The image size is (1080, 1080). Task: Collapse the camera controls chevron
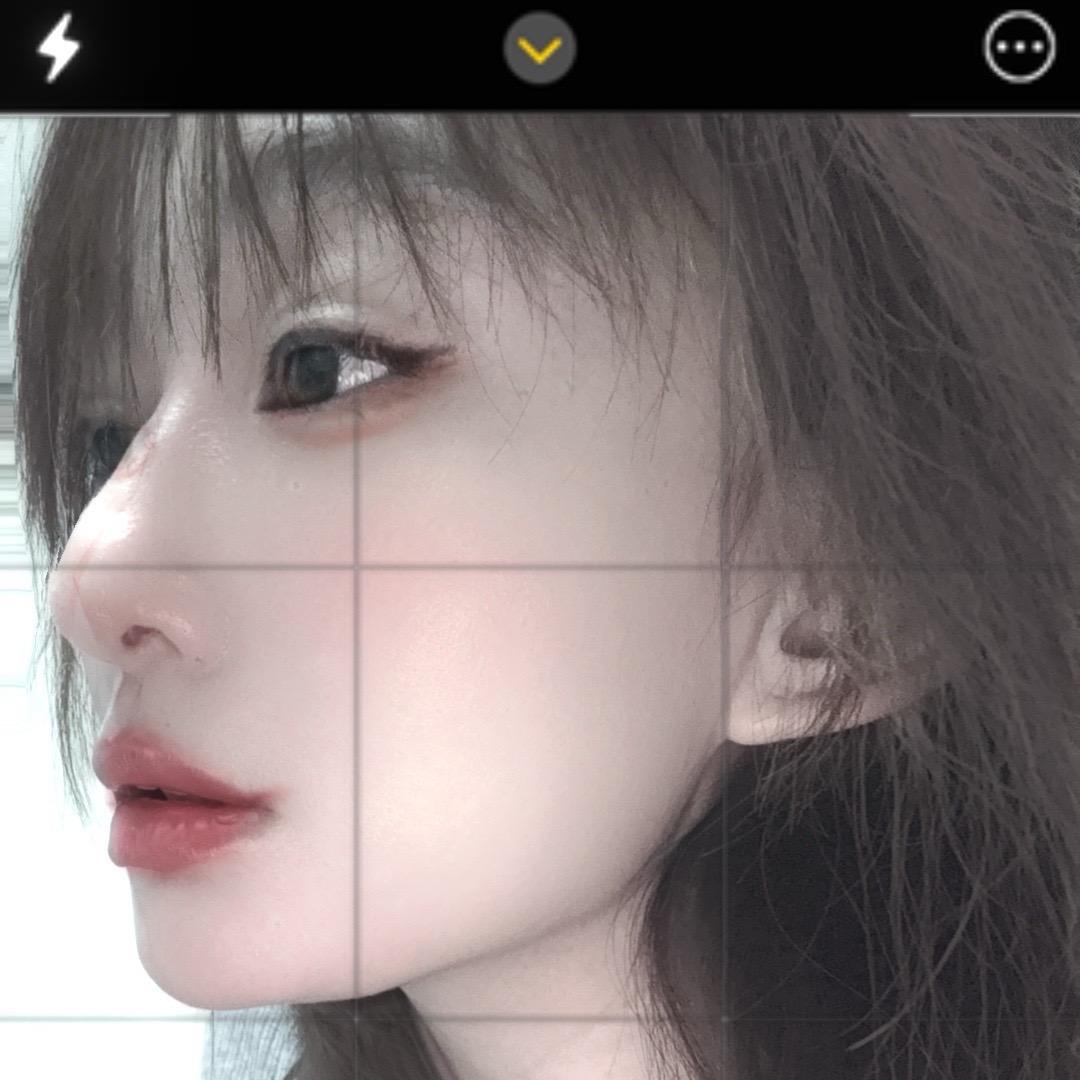click(x=539, y=48)
